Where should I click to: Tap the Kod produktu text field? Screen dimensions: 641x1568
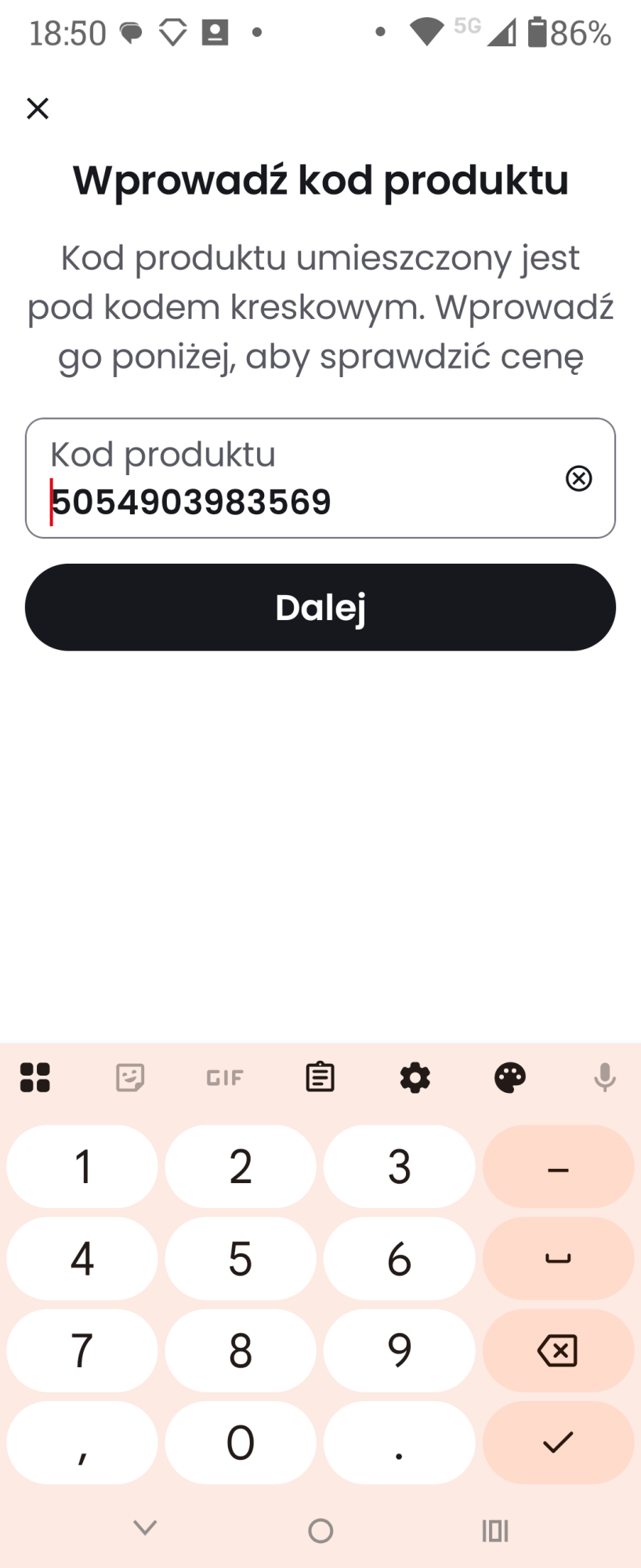(x=298, y=480)
